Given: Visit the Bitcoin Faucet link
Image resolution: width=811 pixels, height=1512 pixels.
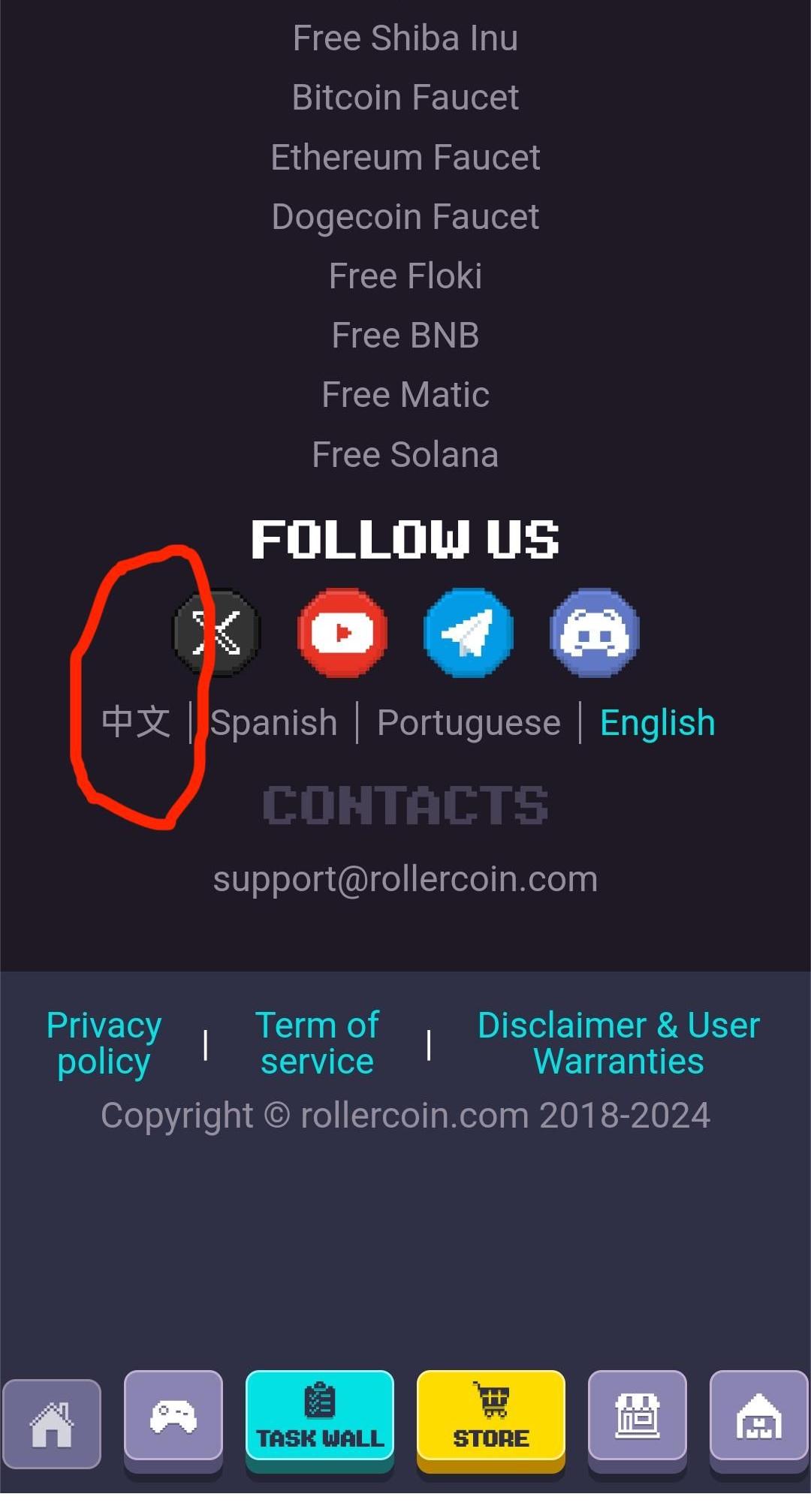Looking at the screenshot, I should [x=405, y=98].
